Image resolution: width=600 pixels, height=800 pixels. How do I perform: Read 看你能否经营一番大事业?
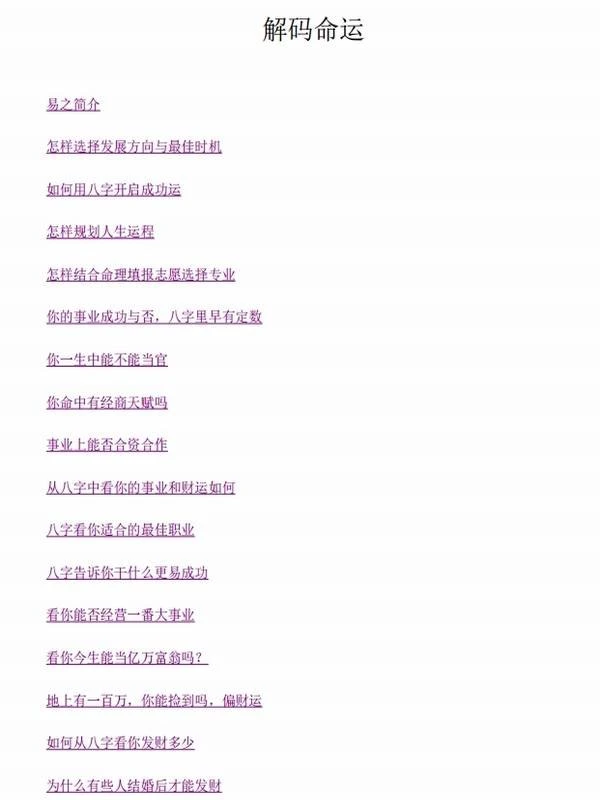(120, 615)
